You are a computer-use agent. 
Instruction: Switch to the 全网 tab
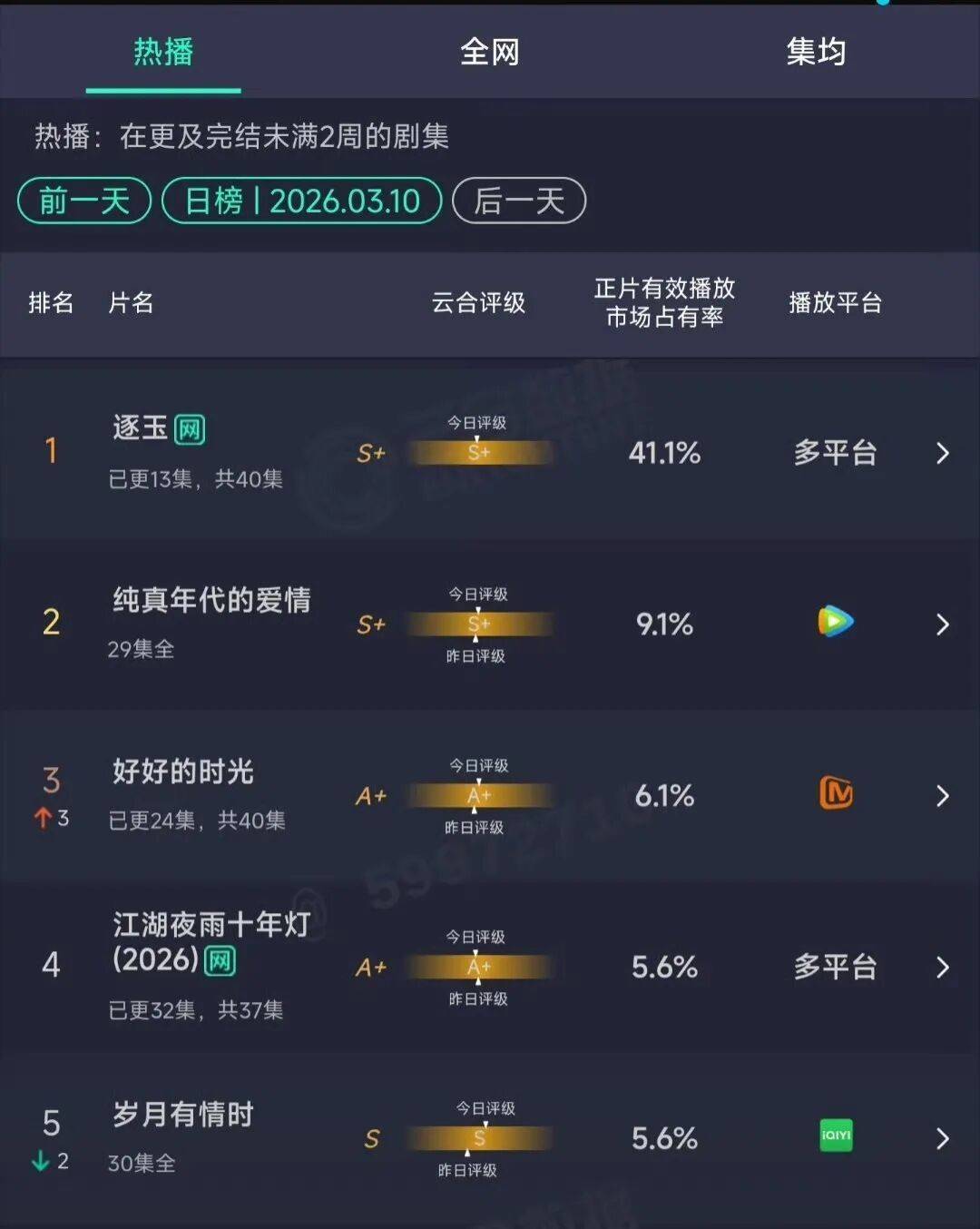point(490,52)
